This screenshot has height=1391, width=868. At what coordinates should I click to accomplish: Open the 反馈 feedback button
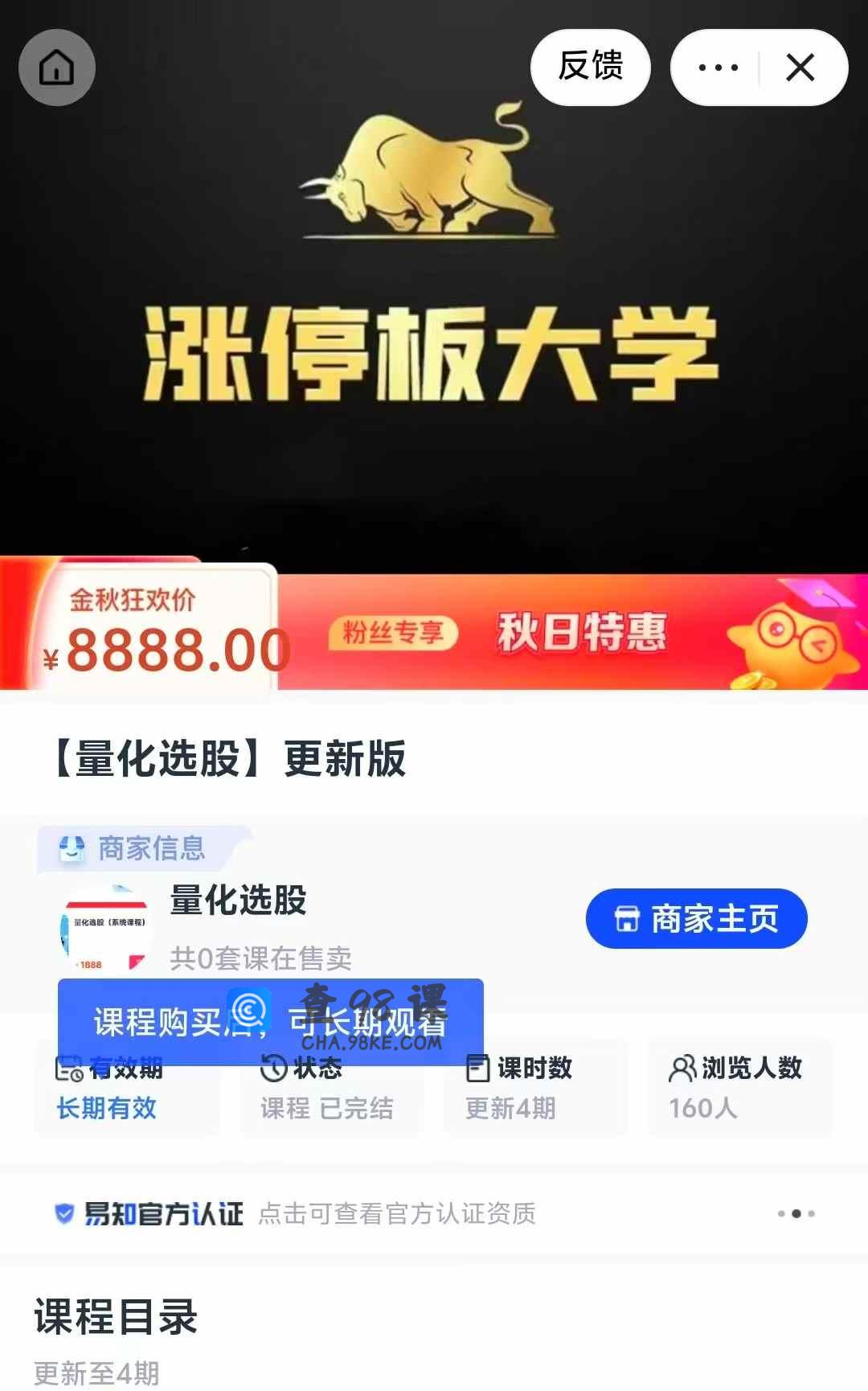[x=591, y=68]
